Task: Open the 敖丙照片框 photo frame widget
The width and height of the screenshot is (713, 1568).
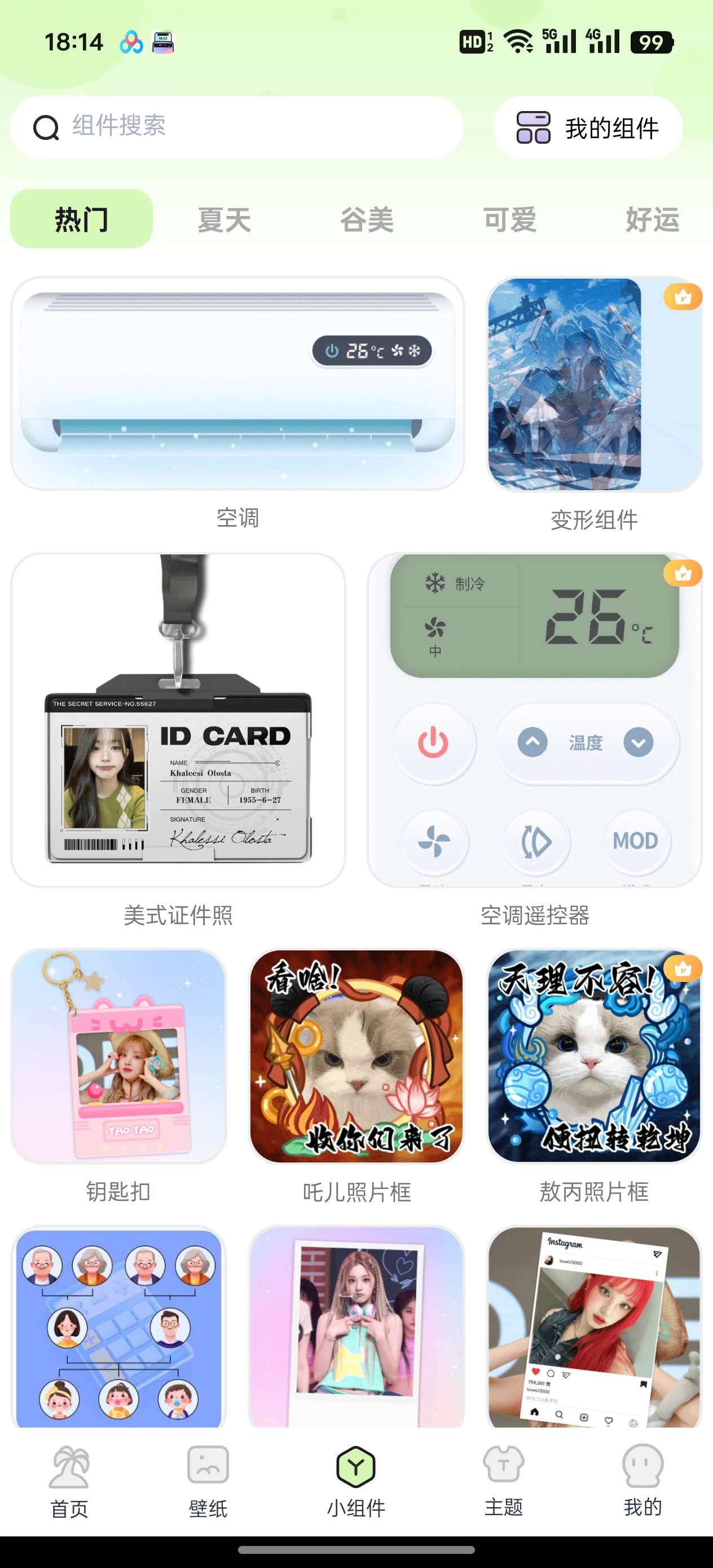Action: click(595, 1056)
